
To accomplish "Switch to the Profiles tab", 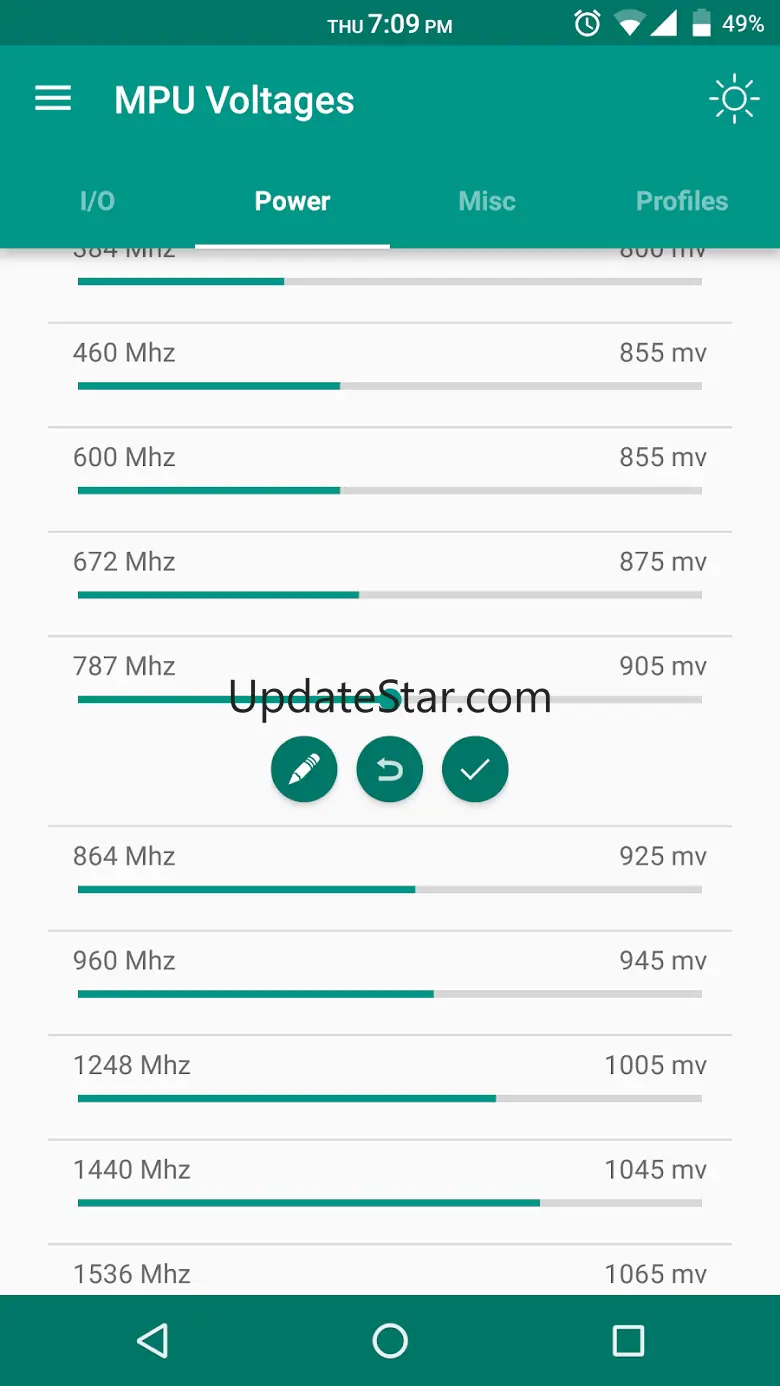I will tap(682, 201).
